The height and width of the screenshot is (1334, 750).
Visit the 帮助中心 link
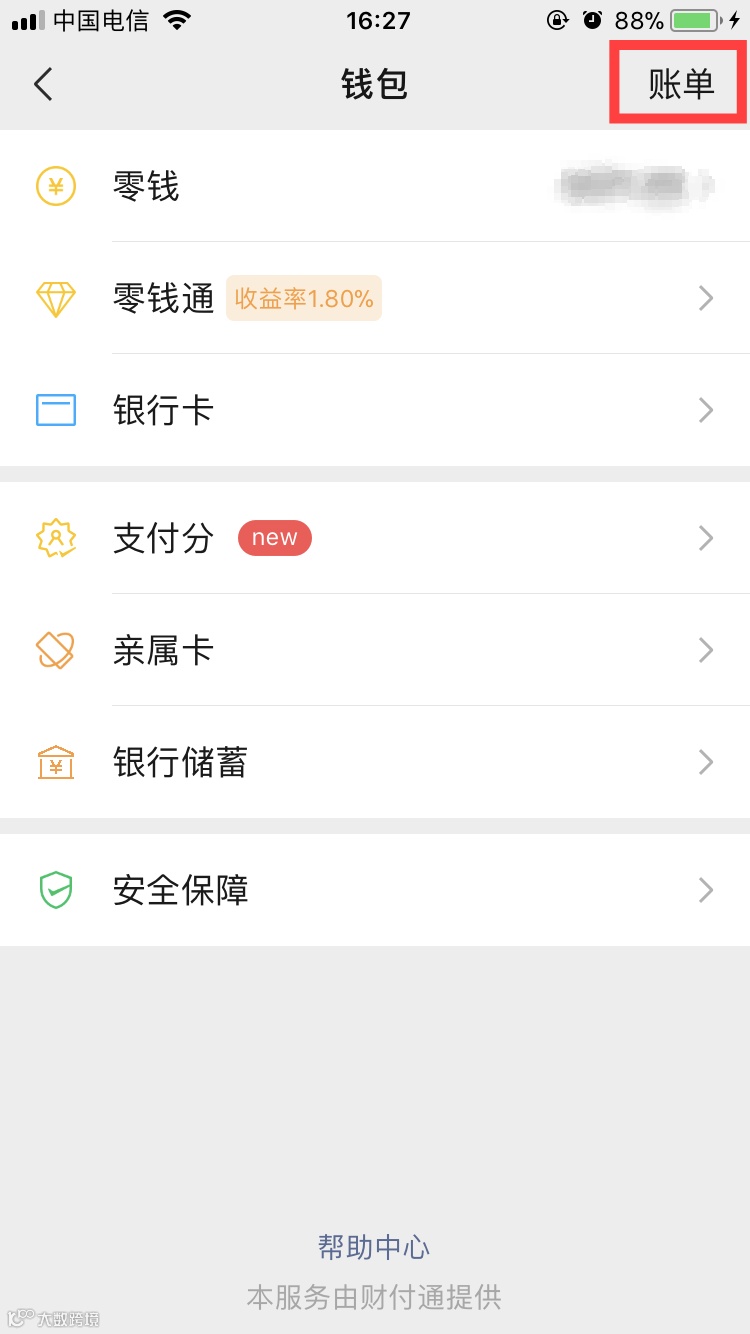click(374, 1247)
